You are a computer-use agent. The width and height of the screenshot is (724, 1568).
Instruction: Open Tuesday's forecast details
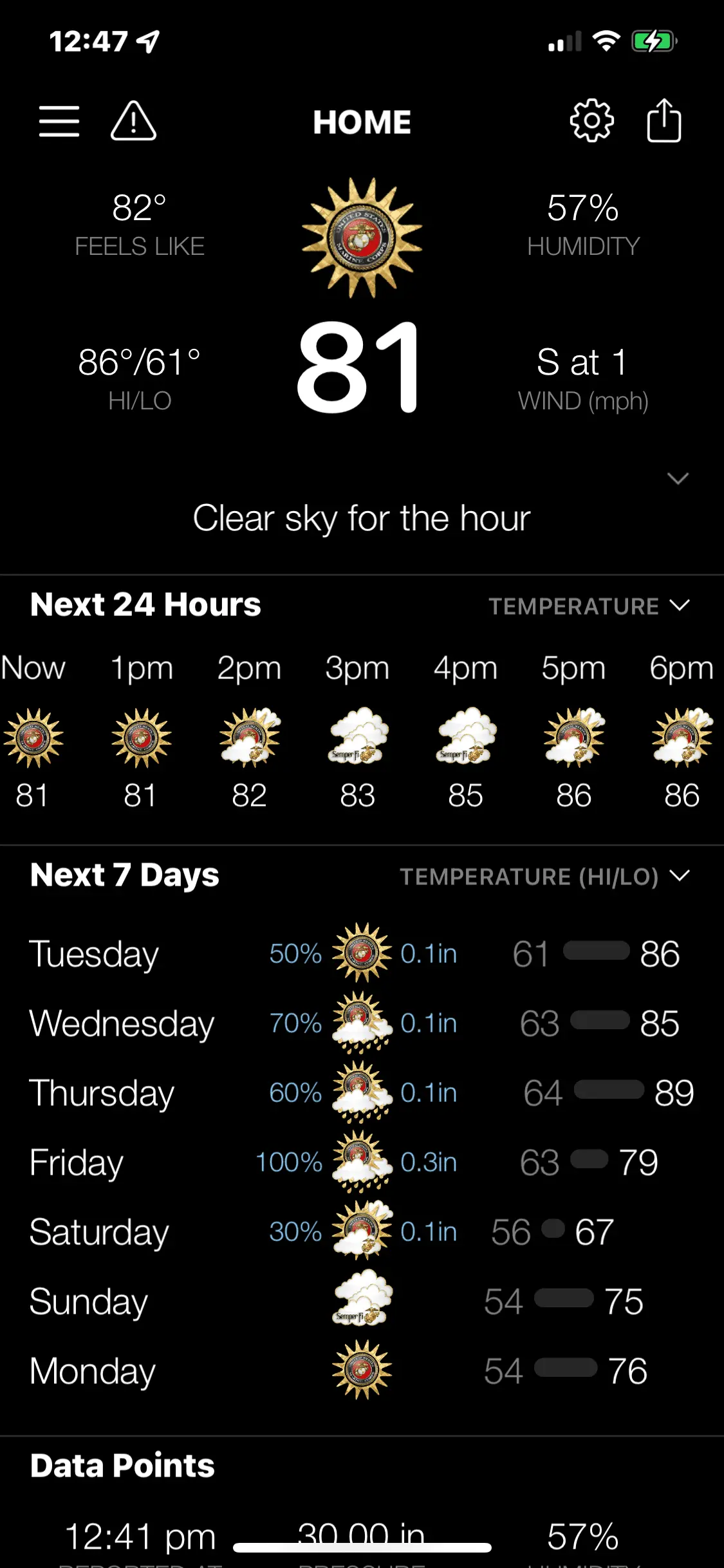pos(362,954)
